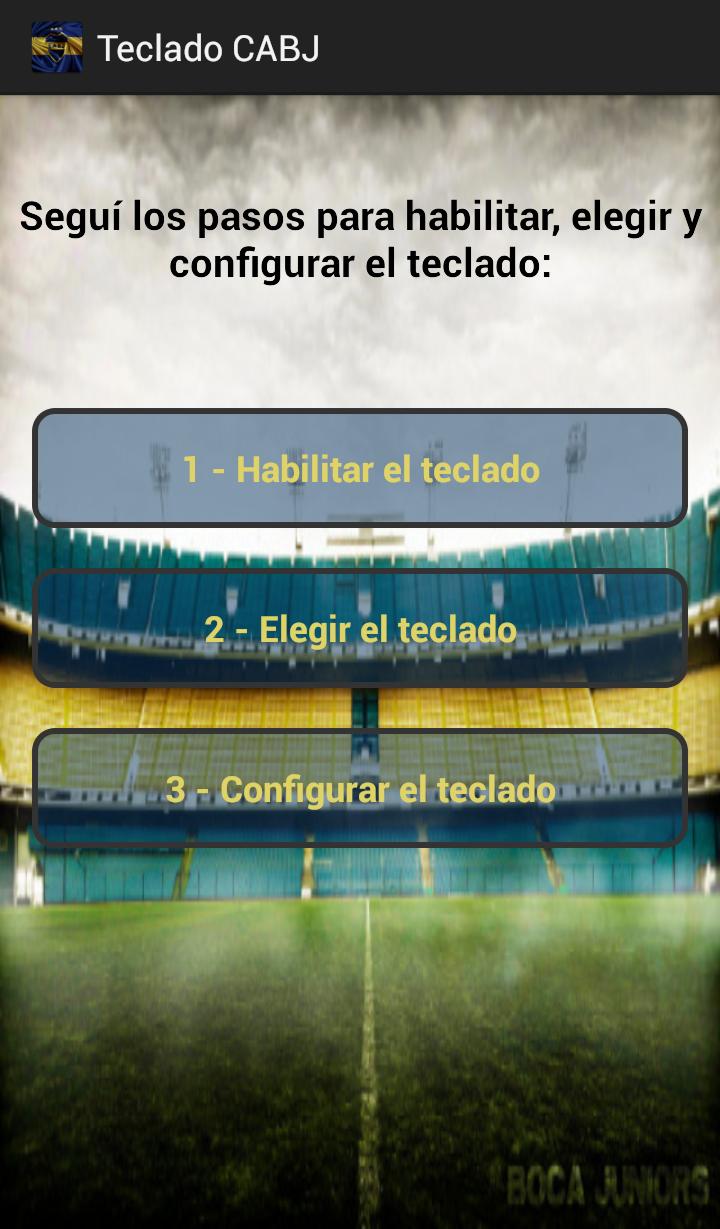Select '2 - Elegir el teclado' option
This screenshot has width=720, height=1229.
tap(360, 628)
